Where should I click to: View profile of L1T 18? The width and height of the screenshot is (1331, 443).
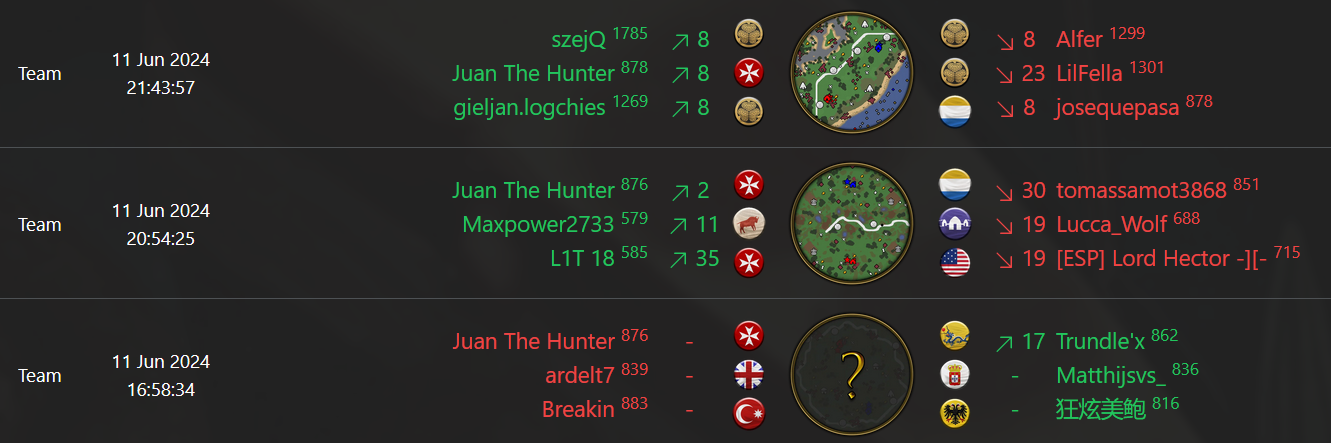pyautogui.click(x=582, y=259)
